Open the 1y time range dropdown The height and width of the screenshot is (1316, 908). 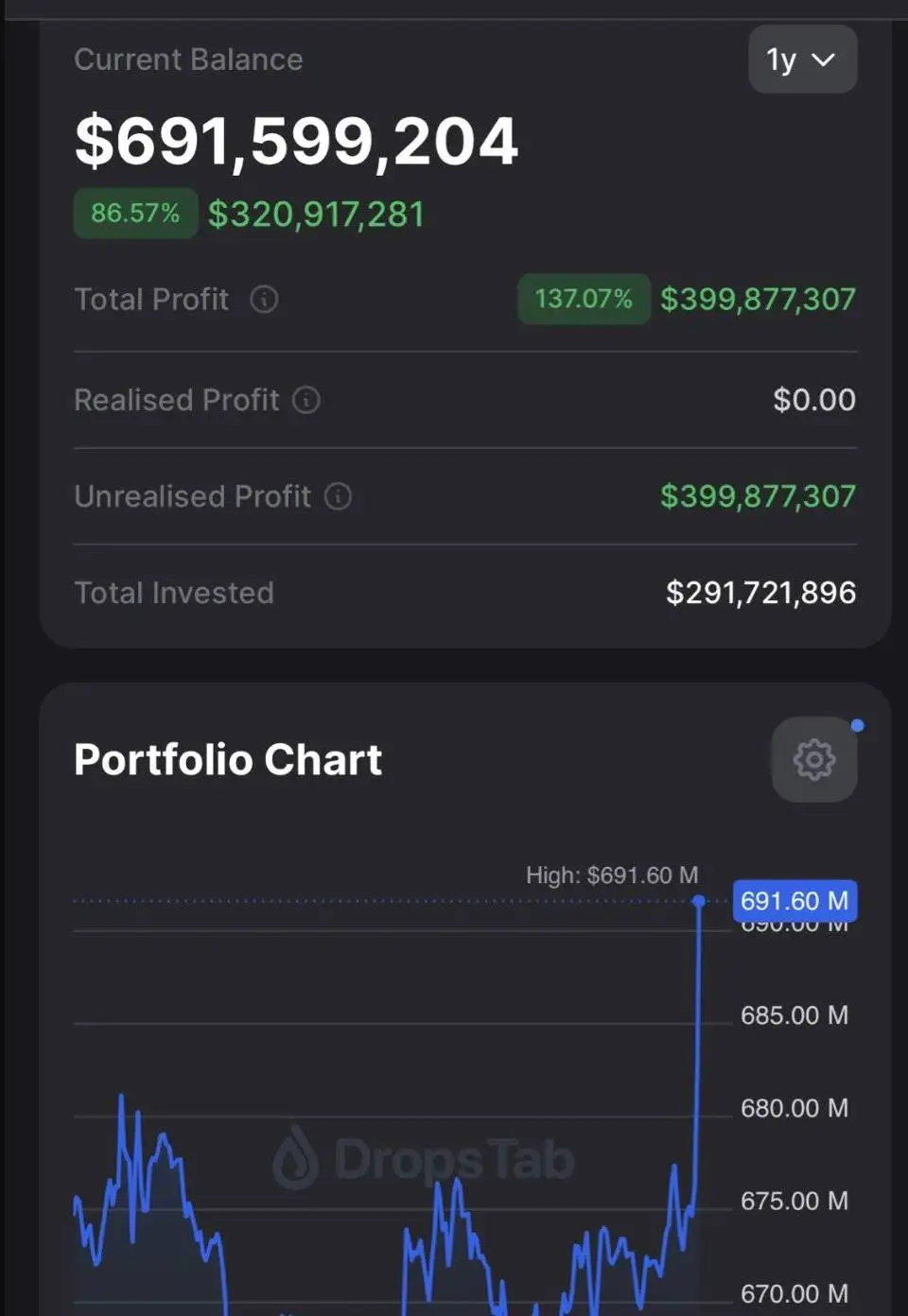(802, 60)
